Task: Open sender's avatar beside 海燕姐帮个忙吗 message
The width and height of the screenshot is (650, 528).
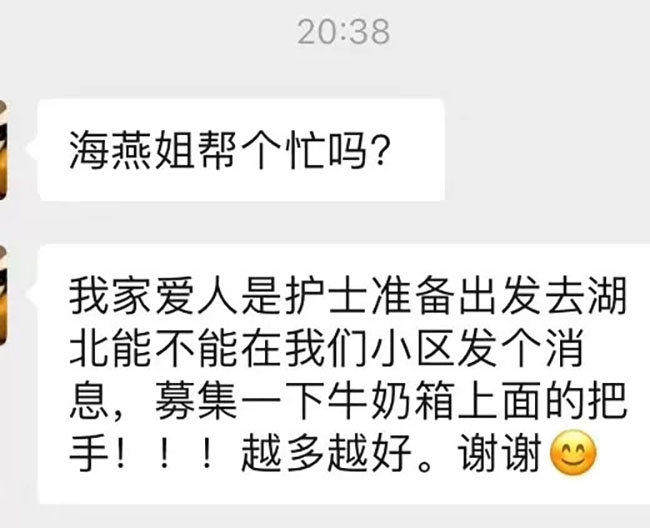Action: [x=5, y=149]
